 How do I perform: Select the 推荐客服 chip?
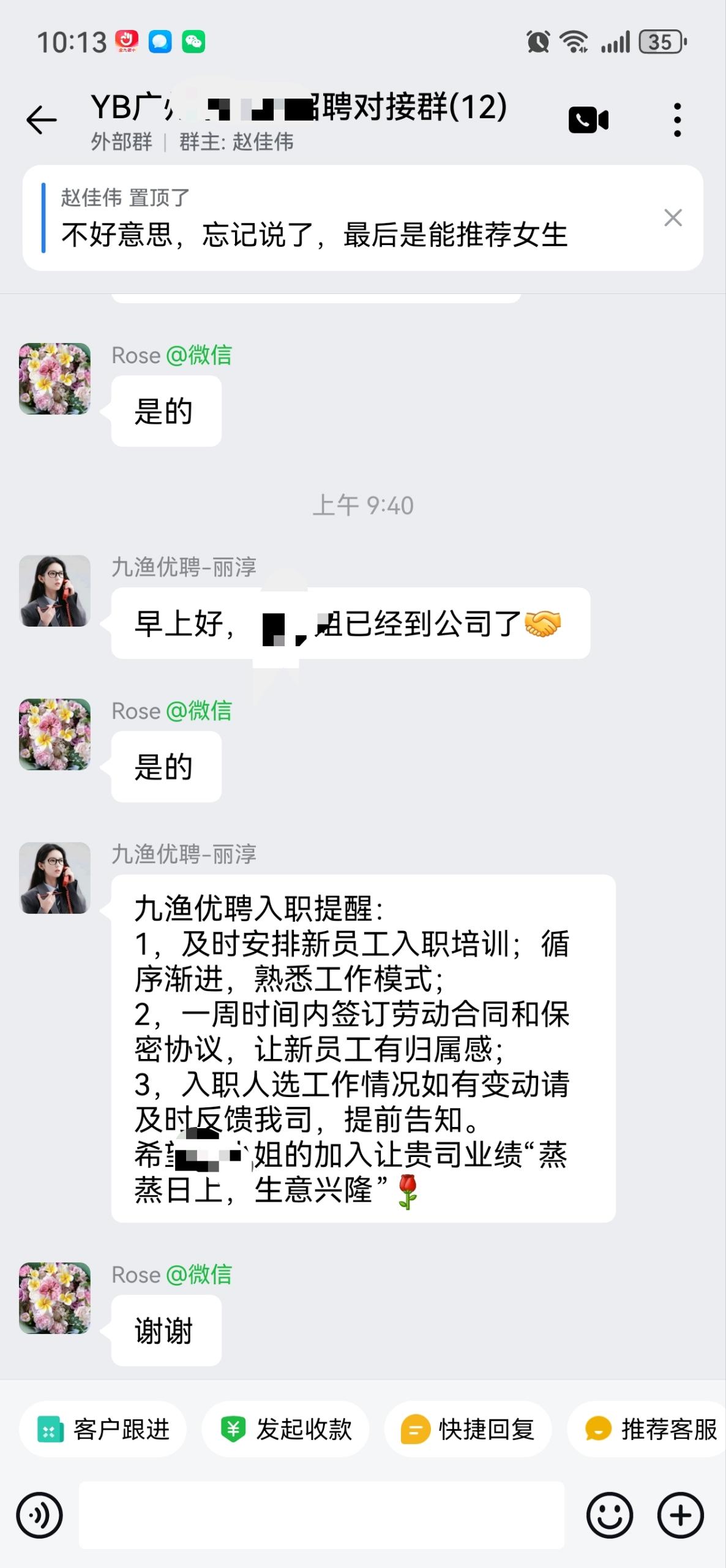651,1430
